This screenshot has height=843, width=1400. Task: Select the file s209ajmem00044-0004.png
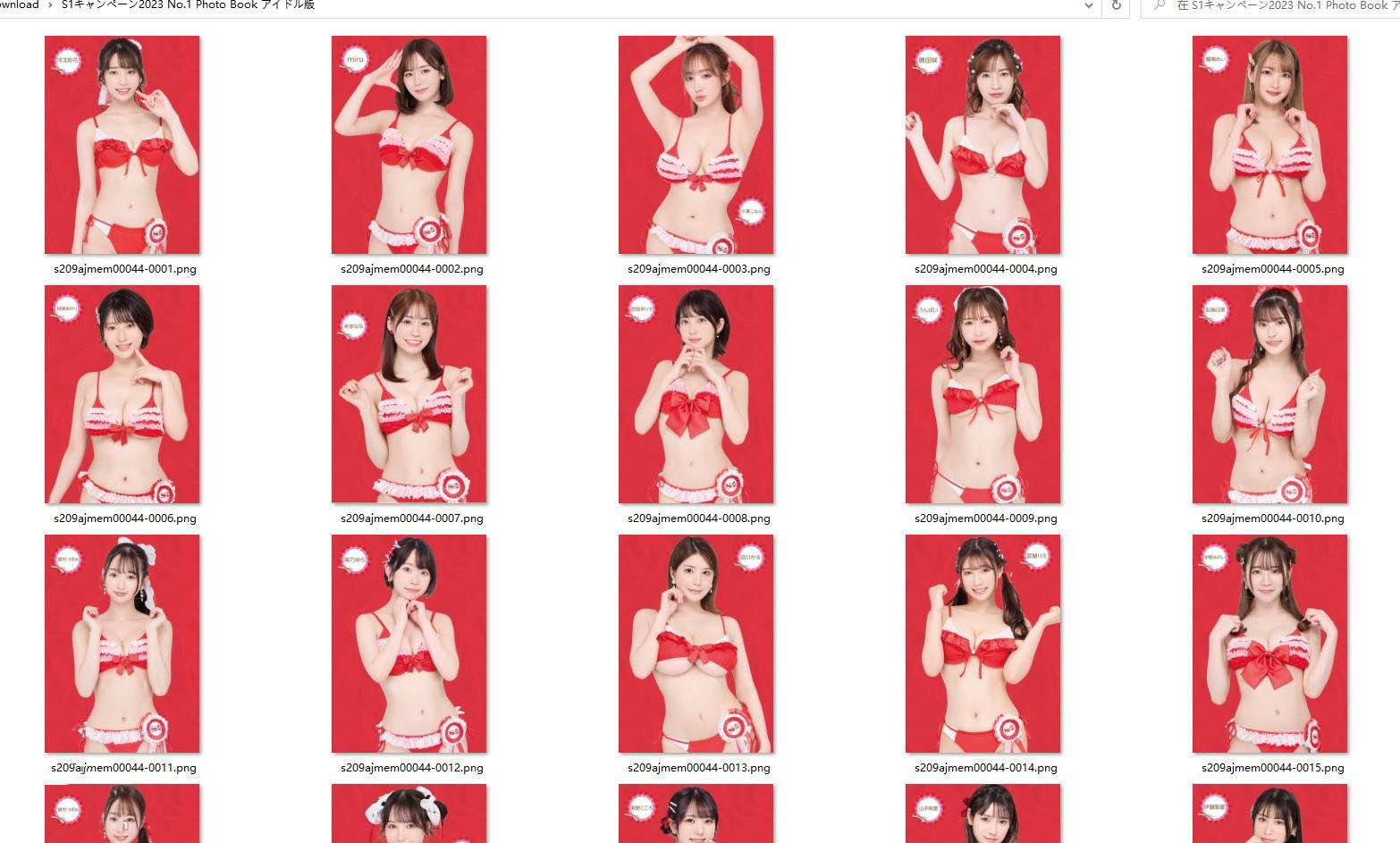[983, 145]
